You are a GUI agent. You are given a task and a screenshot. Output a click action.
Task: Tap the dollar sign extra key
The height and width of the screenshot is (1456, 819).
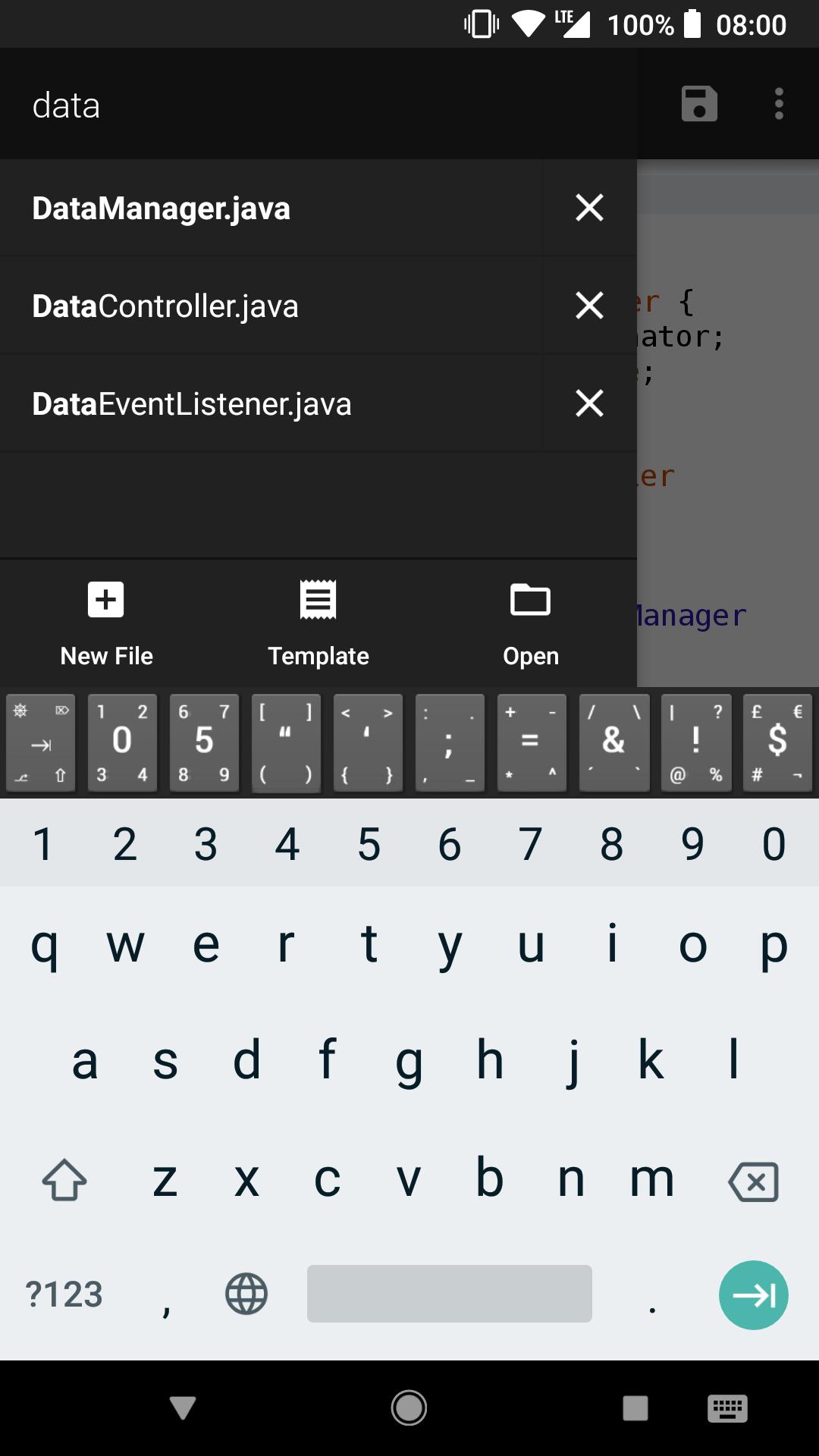click(x=777, y=742)
